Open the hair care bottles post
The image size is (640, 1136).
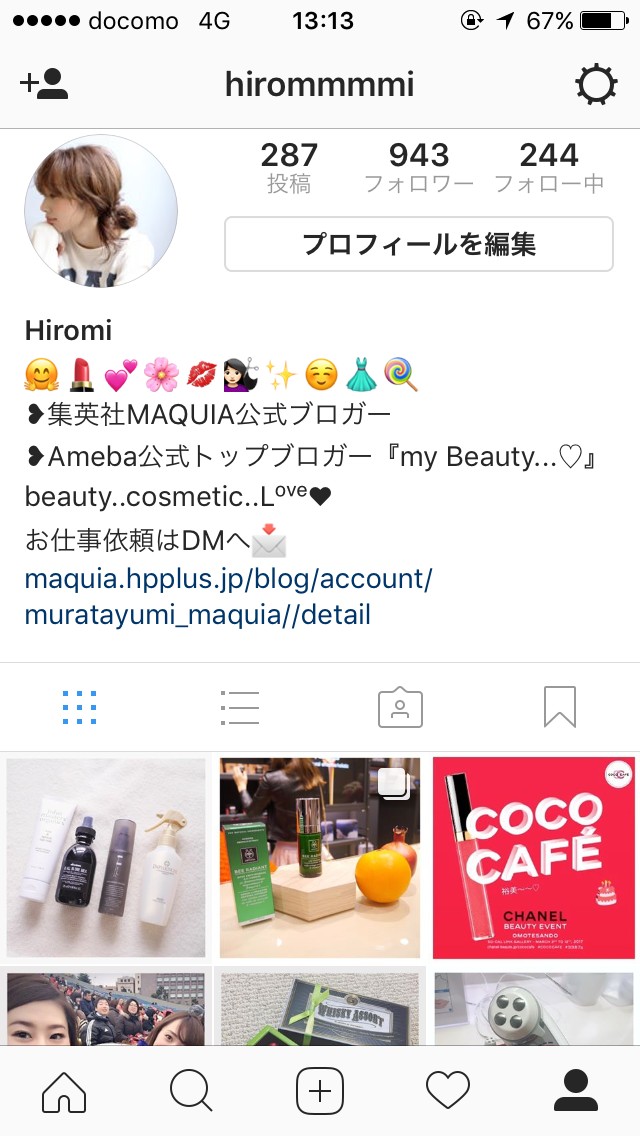(106, 857)
